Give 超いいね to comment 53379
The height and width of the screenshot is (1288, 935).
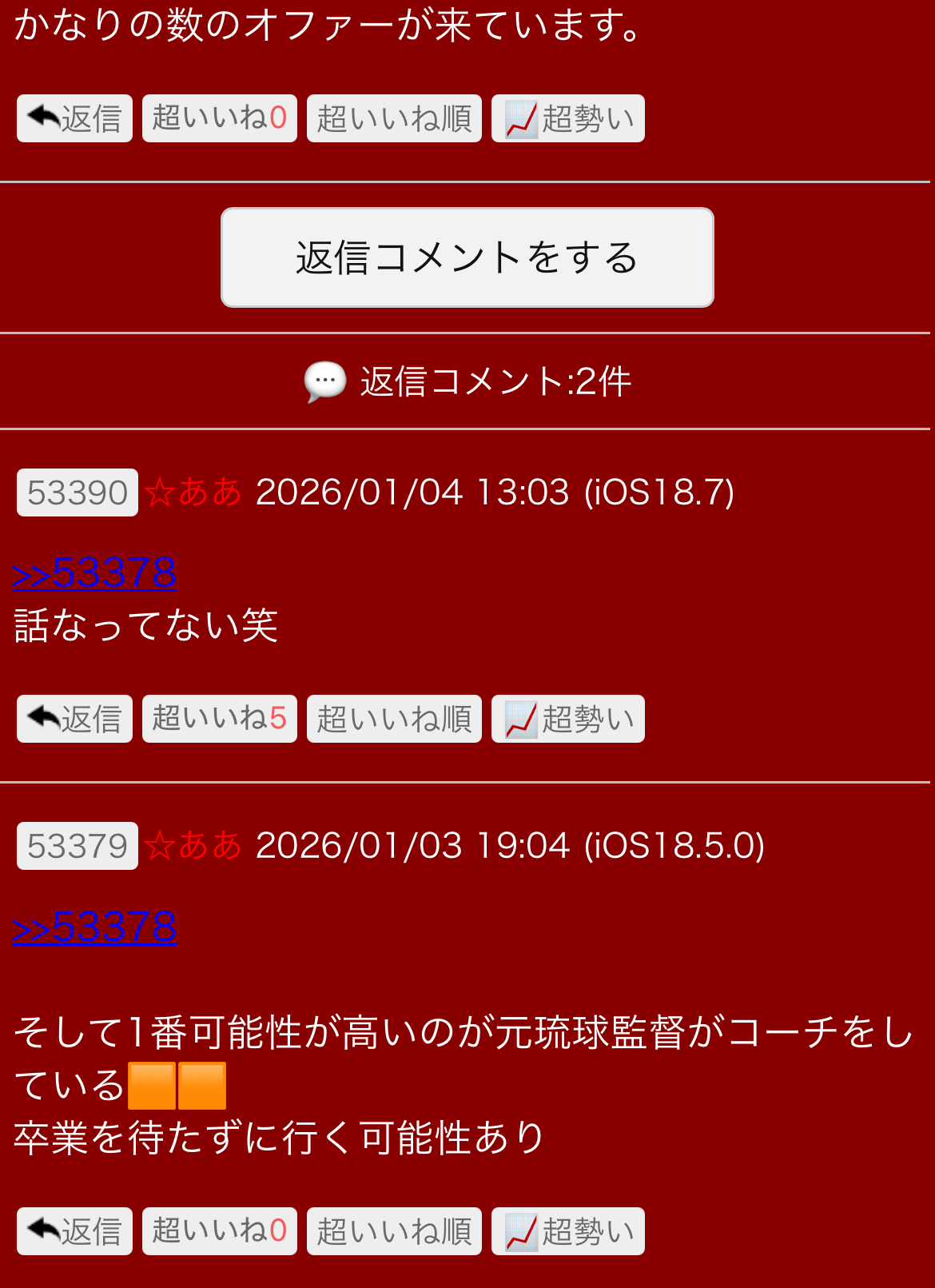pos(219,1231)
